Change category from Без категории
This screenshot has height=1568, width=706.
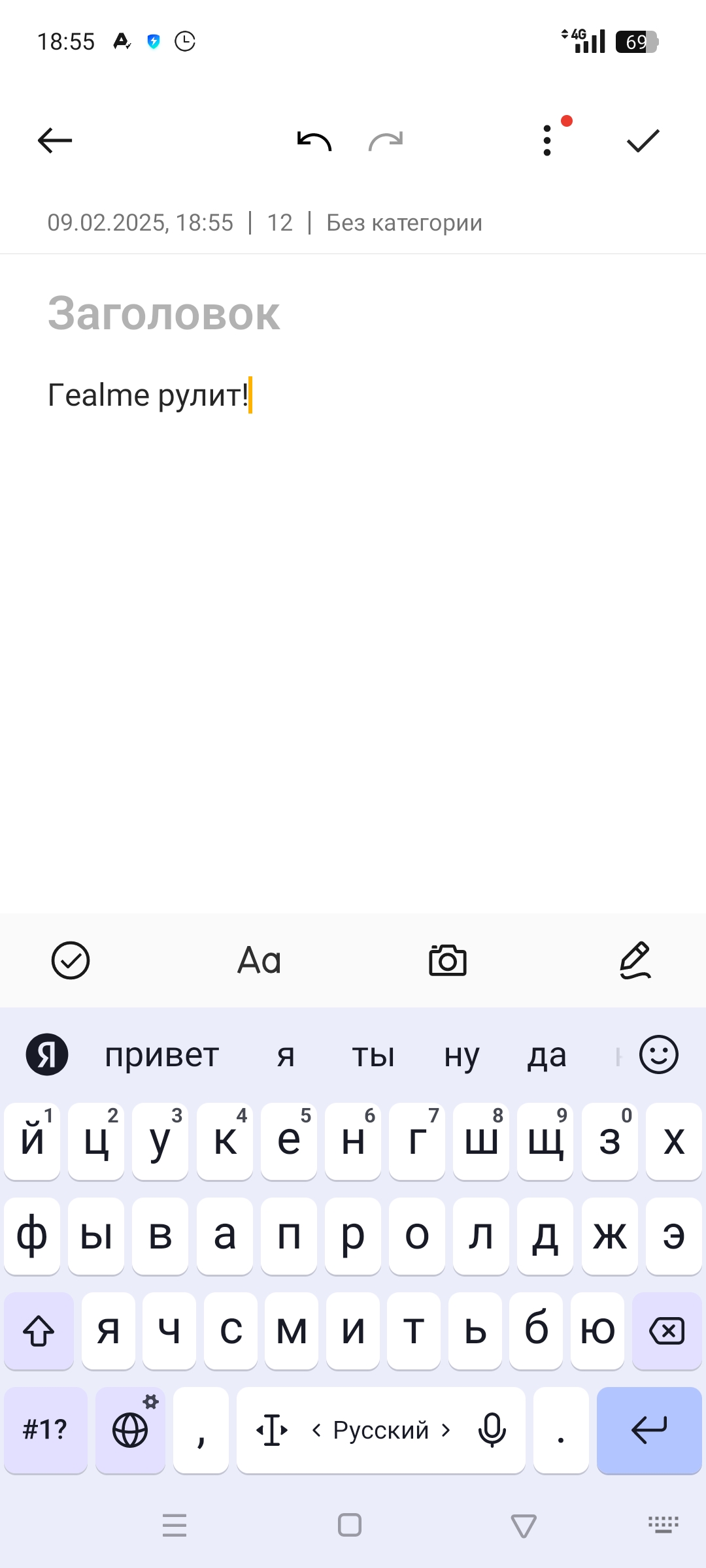404,223
